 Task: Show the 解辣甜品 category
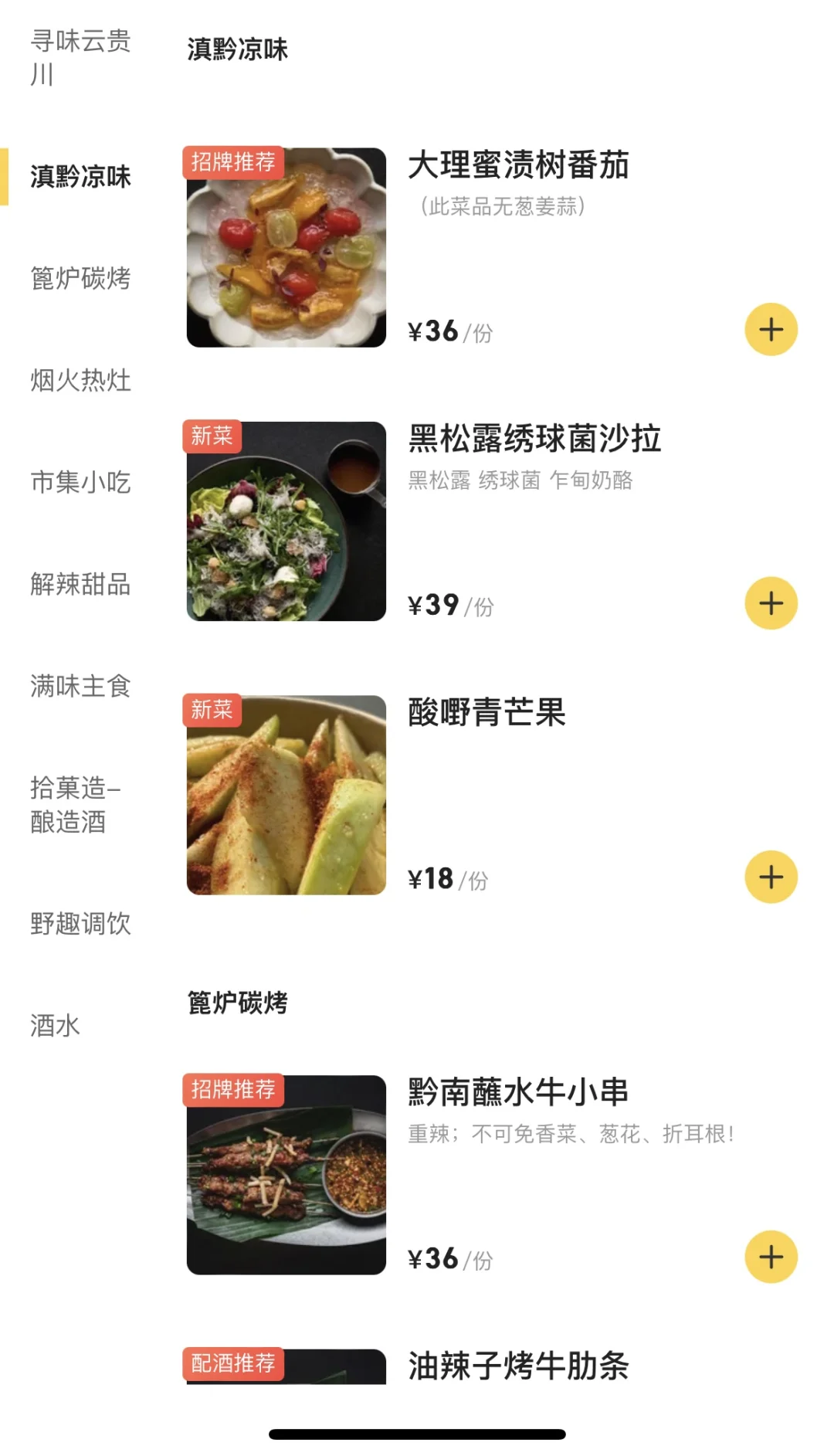click(80, 584)
